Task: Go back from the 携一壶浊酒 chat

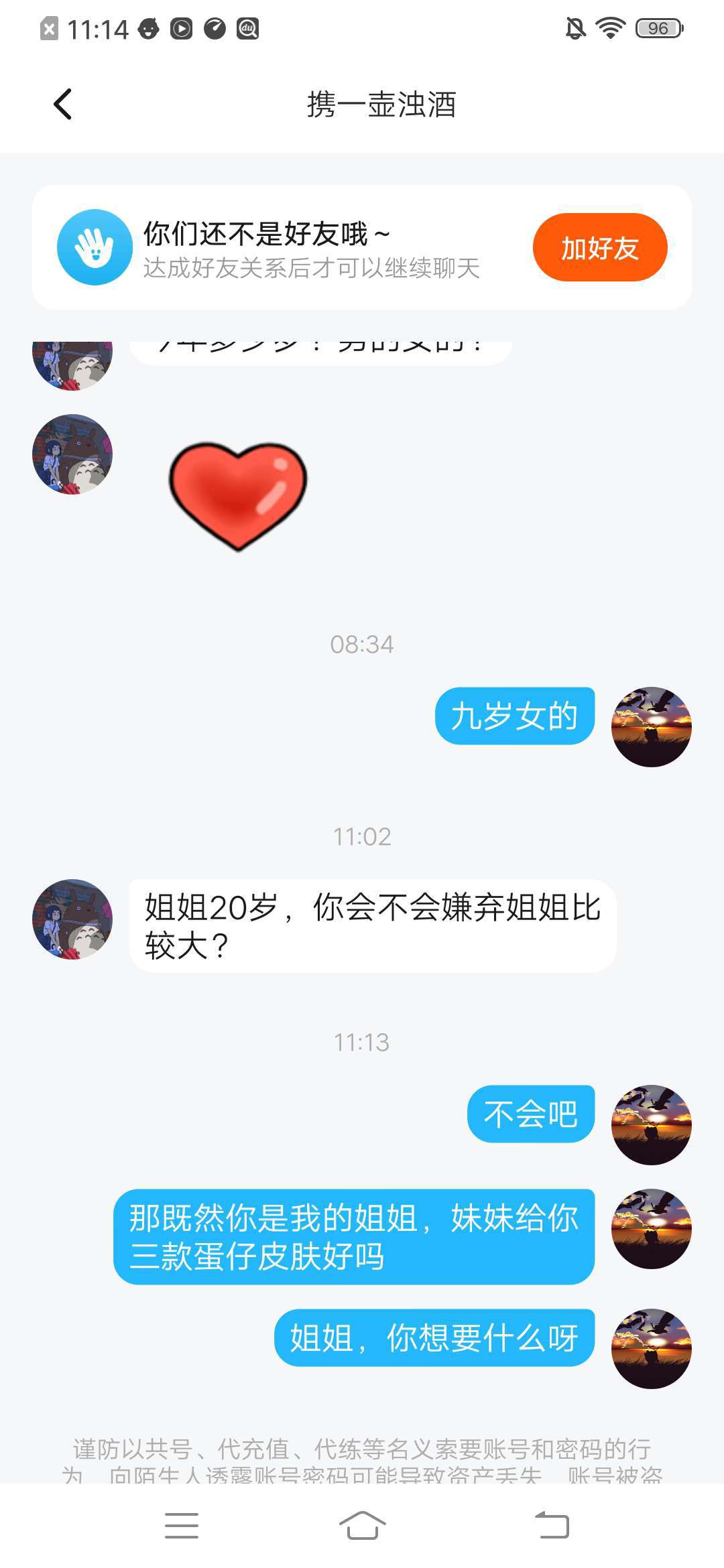Action: [x=62, y=105]
